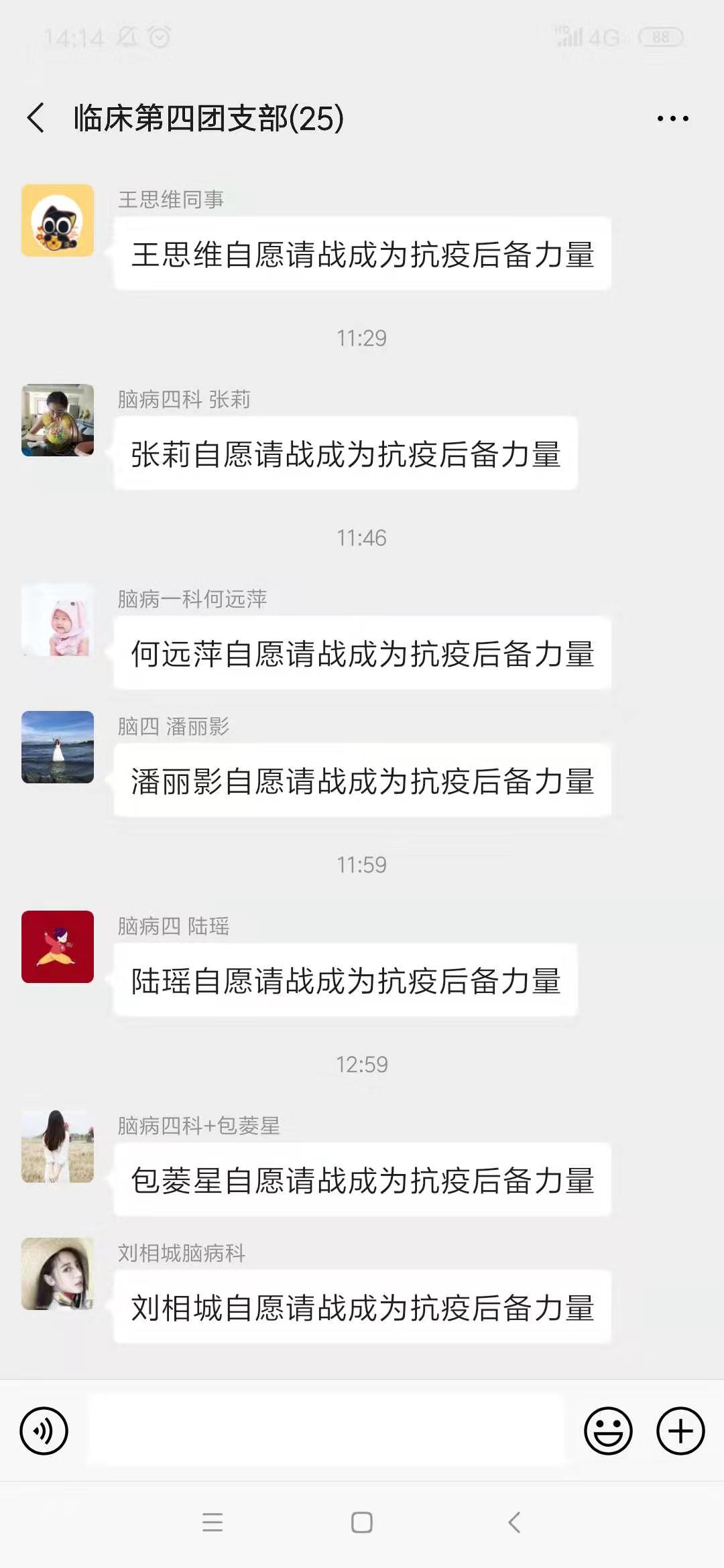Open 王思维同事's avatar profile
The image size is (724, 1568).
(x=58, y=220)
